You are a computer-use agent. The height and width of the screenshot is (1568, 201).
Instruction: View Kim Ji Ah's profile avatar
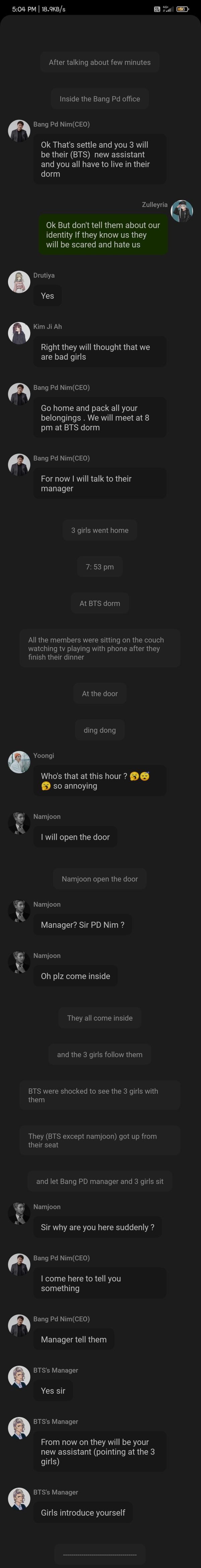(x=19, y=332)
